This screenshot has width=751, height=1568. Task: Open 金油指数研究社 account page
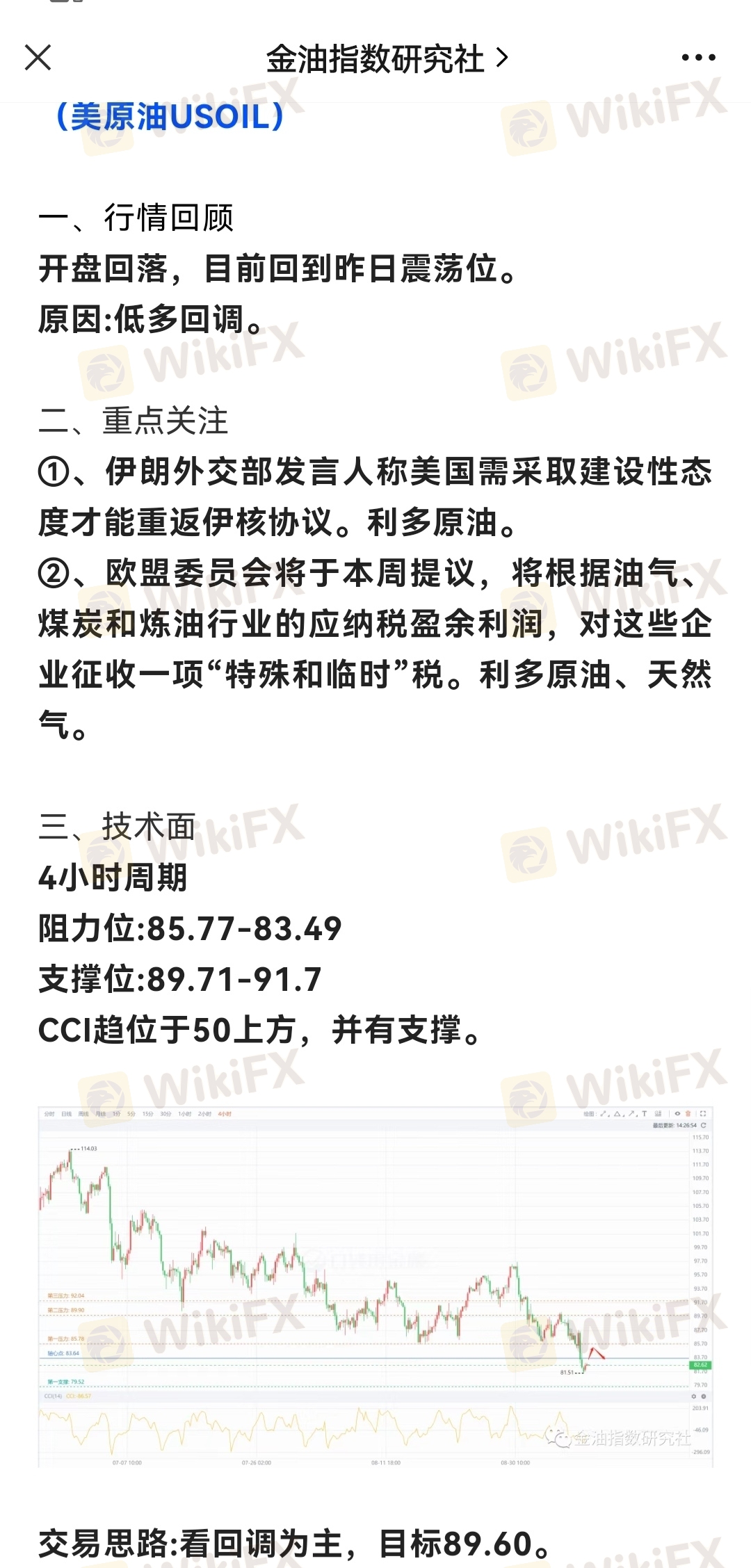pyautogui.click(x=387, y=59)
